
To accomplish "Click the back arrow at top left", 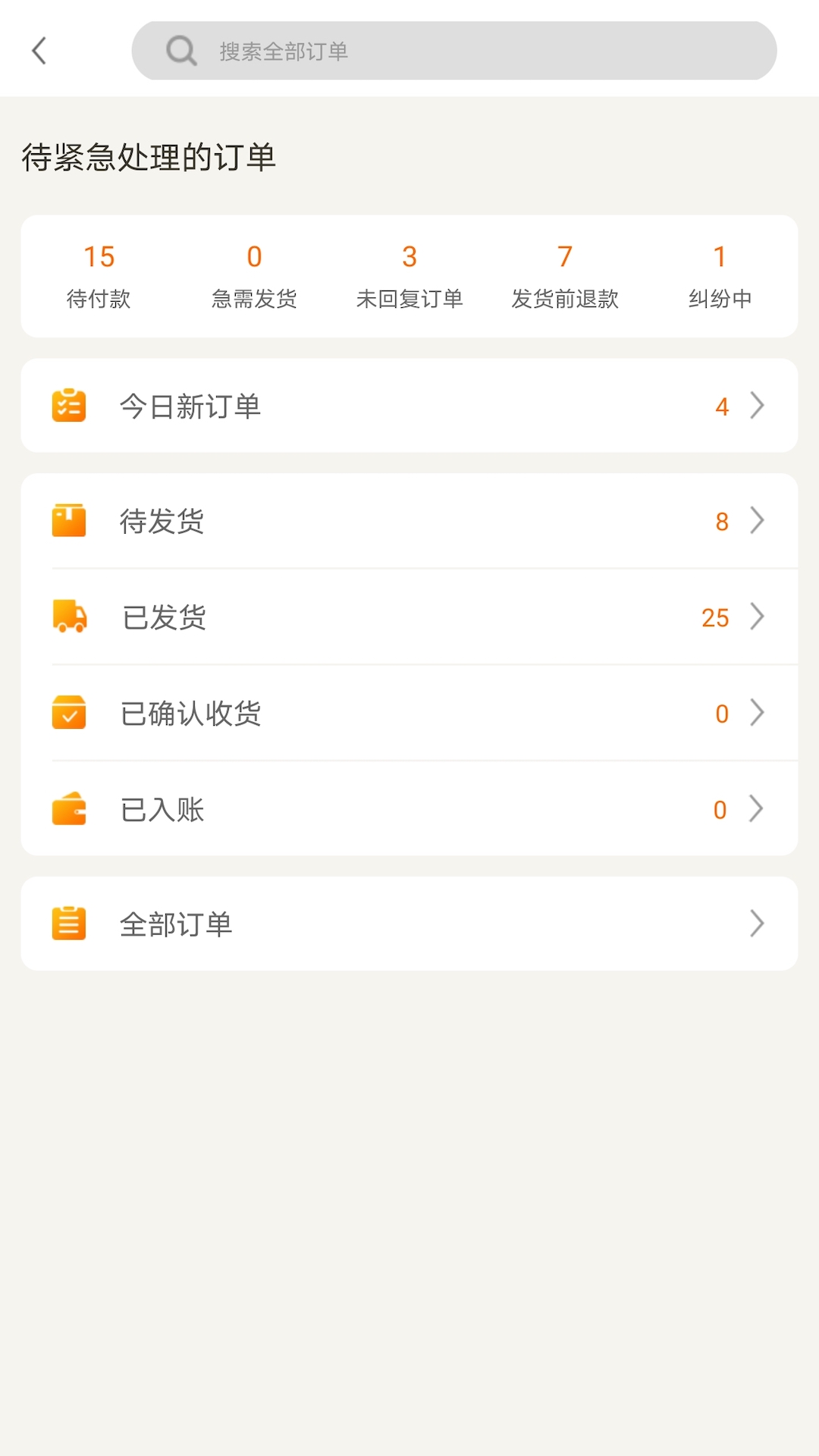I will point(39,51).
